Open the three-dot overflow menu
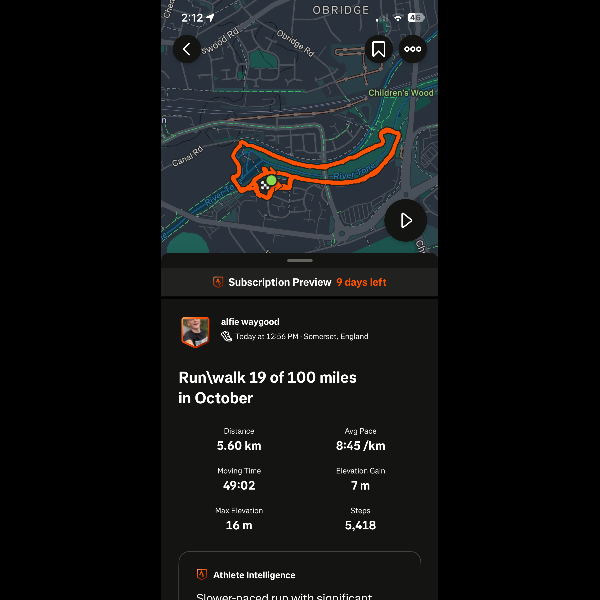Viewport: 600px width, 600px height. click(x=412, y=49)
